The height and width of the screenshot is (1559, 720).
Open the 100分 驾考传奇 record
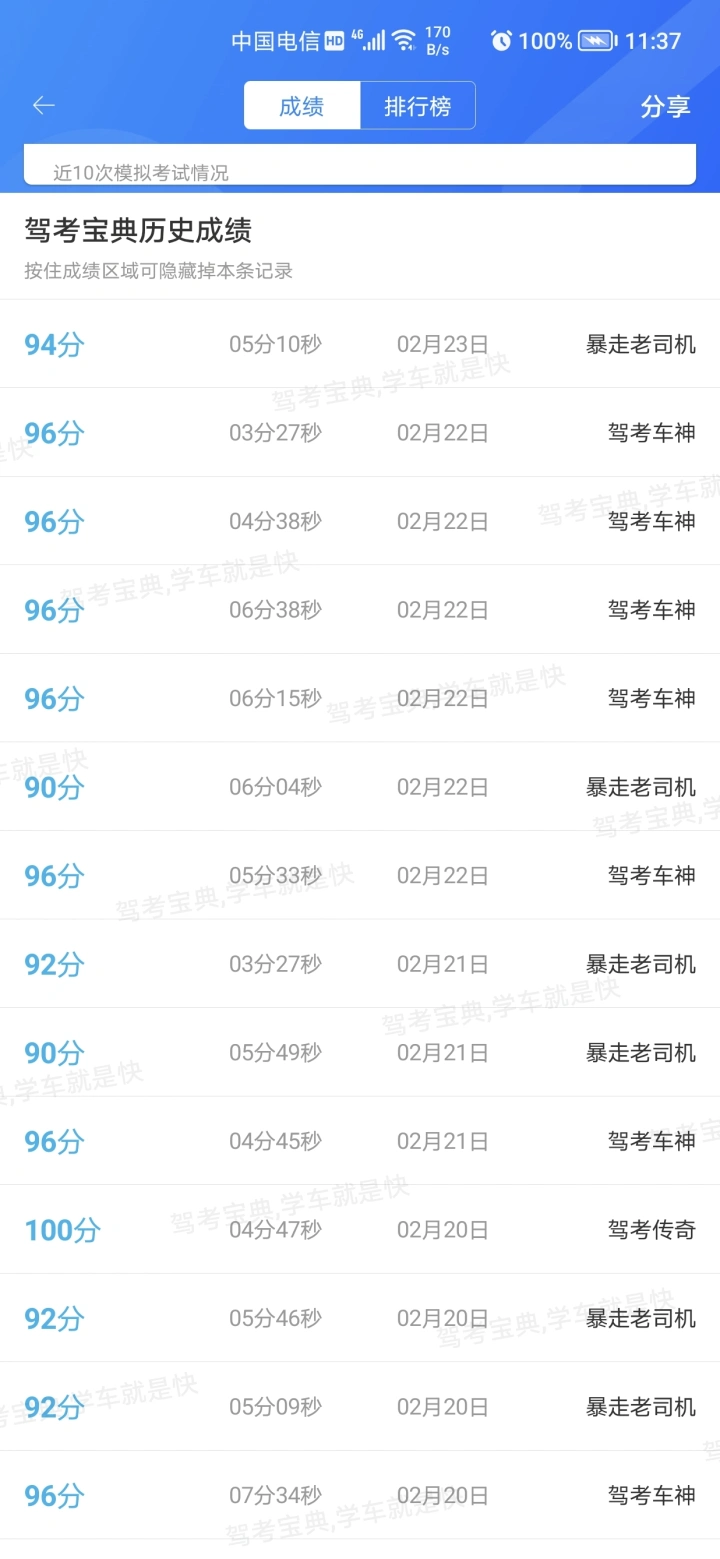pyautogui.click(x=360, y=1229)
